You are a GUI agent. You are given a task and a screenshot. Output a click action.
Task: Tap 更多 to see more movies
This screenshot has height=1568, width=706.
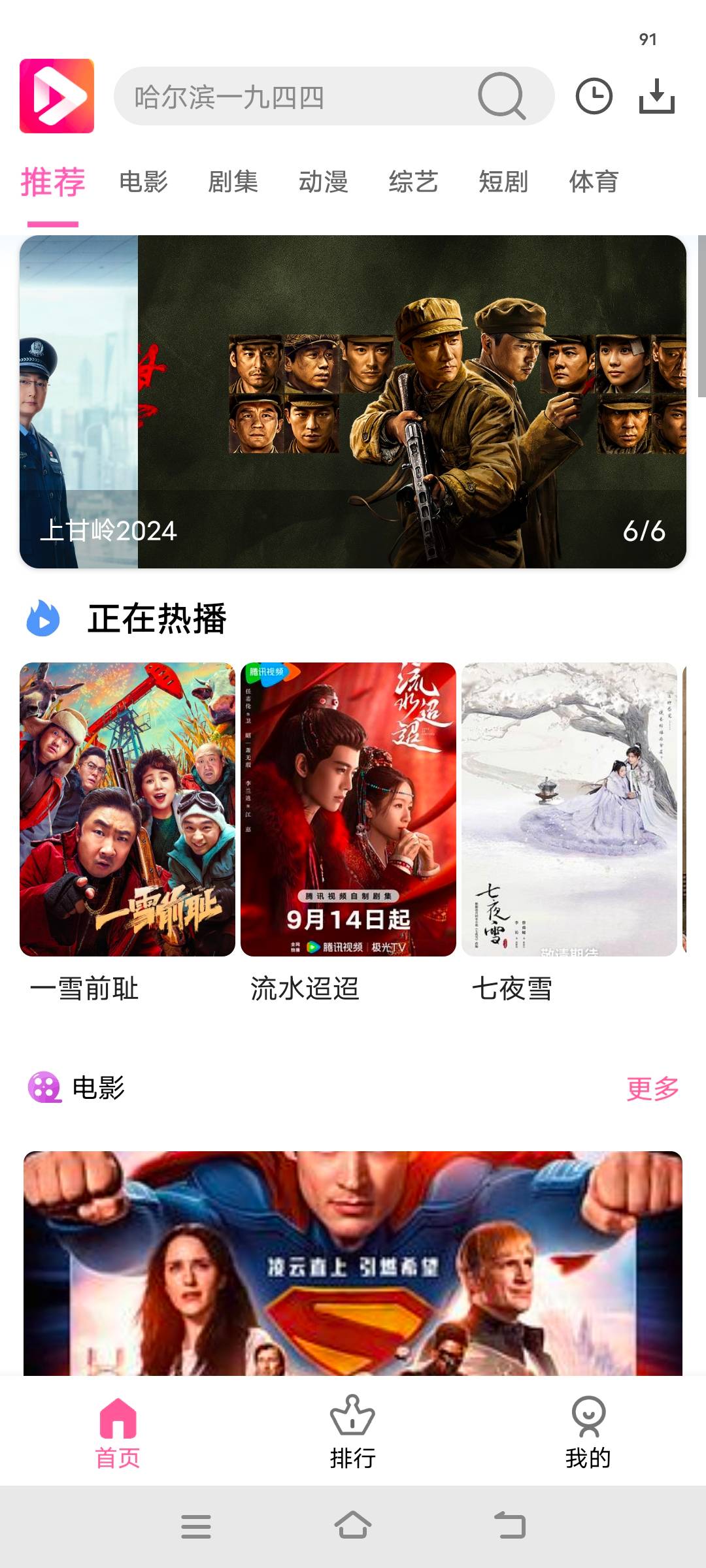tap(652, 1088)
